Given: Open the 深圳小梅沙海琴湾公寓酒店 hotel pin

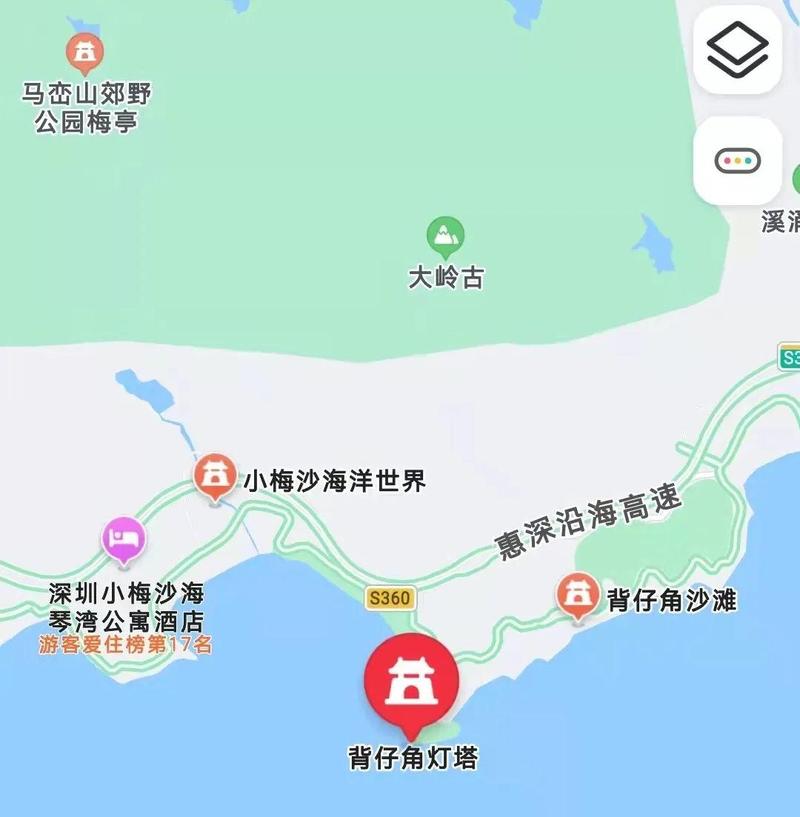Looking at the screenshot, I should pyautogui.click(x=124, y=539).
